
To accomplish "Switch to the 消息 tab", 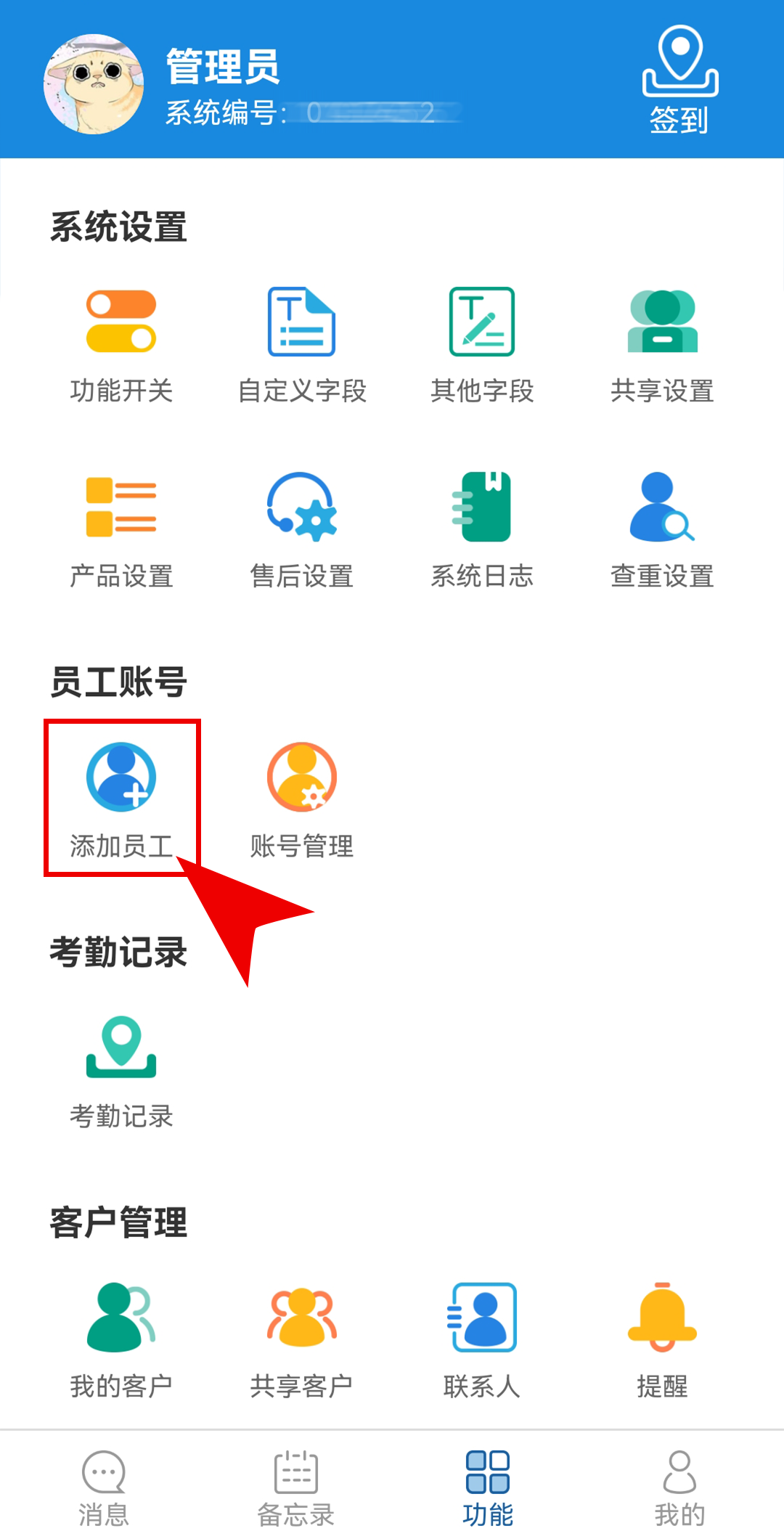I will point(104,1487).
